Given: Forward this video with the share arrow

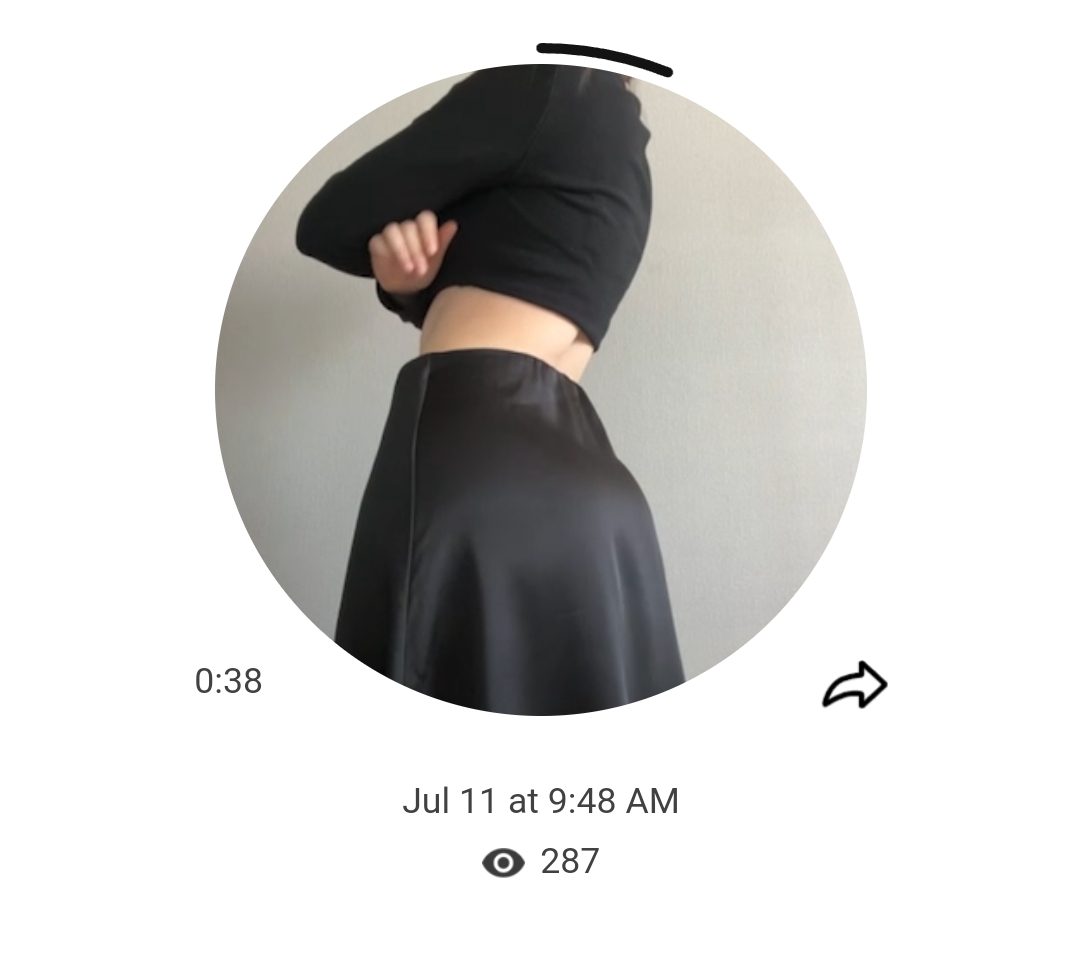Looking at the screenshot, I should (x=855, y=686).
